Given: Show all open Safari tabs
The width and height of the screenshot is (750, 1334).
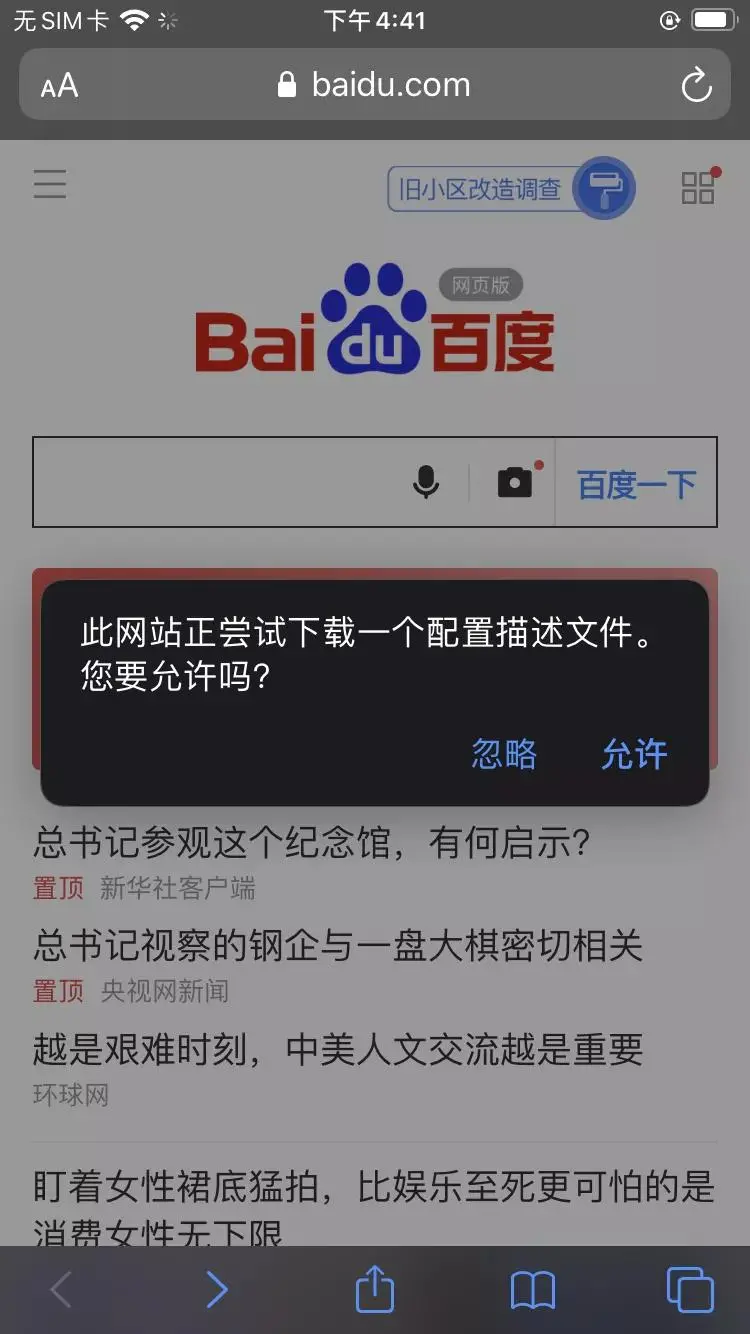Looking at the screenshot, I should coord(690,1290).
